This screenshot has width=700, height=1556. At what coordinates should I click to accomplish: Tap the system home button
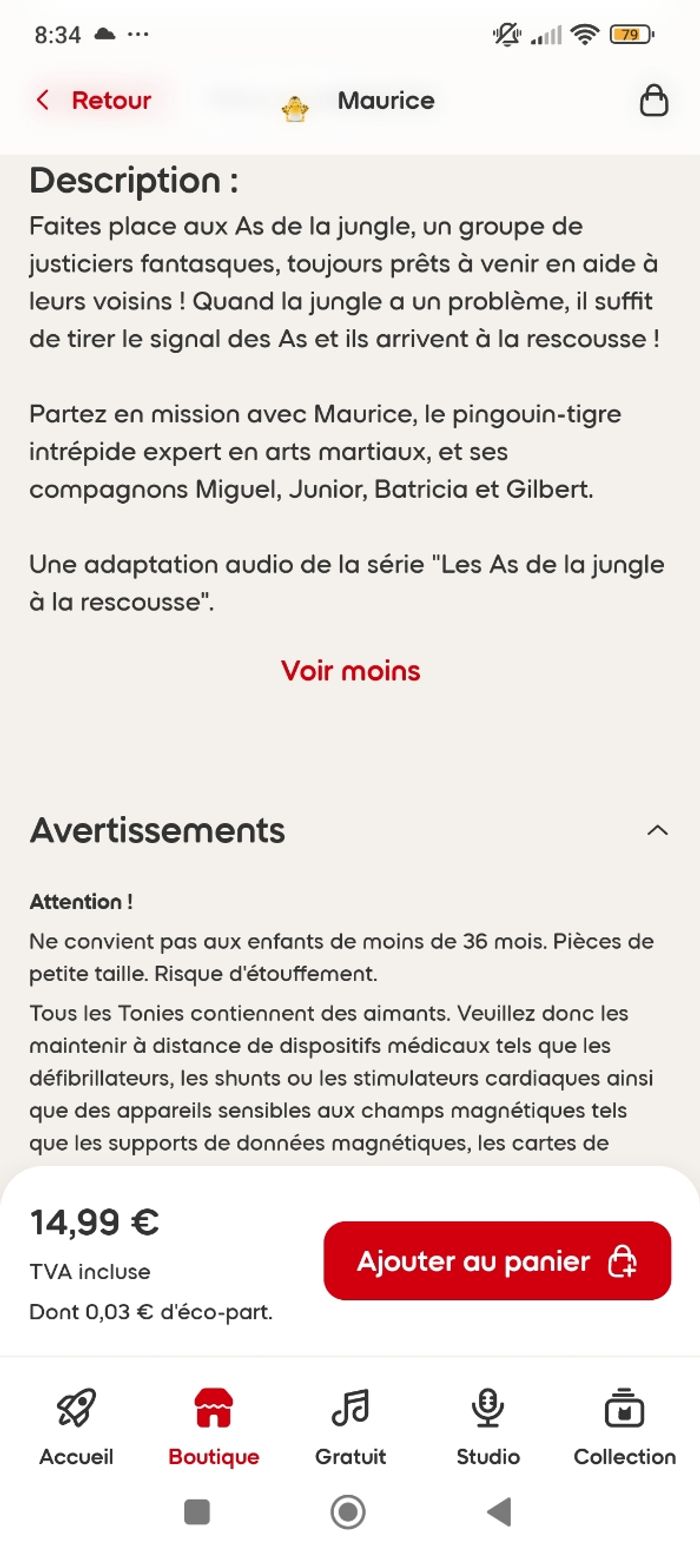coord(348,1512)
